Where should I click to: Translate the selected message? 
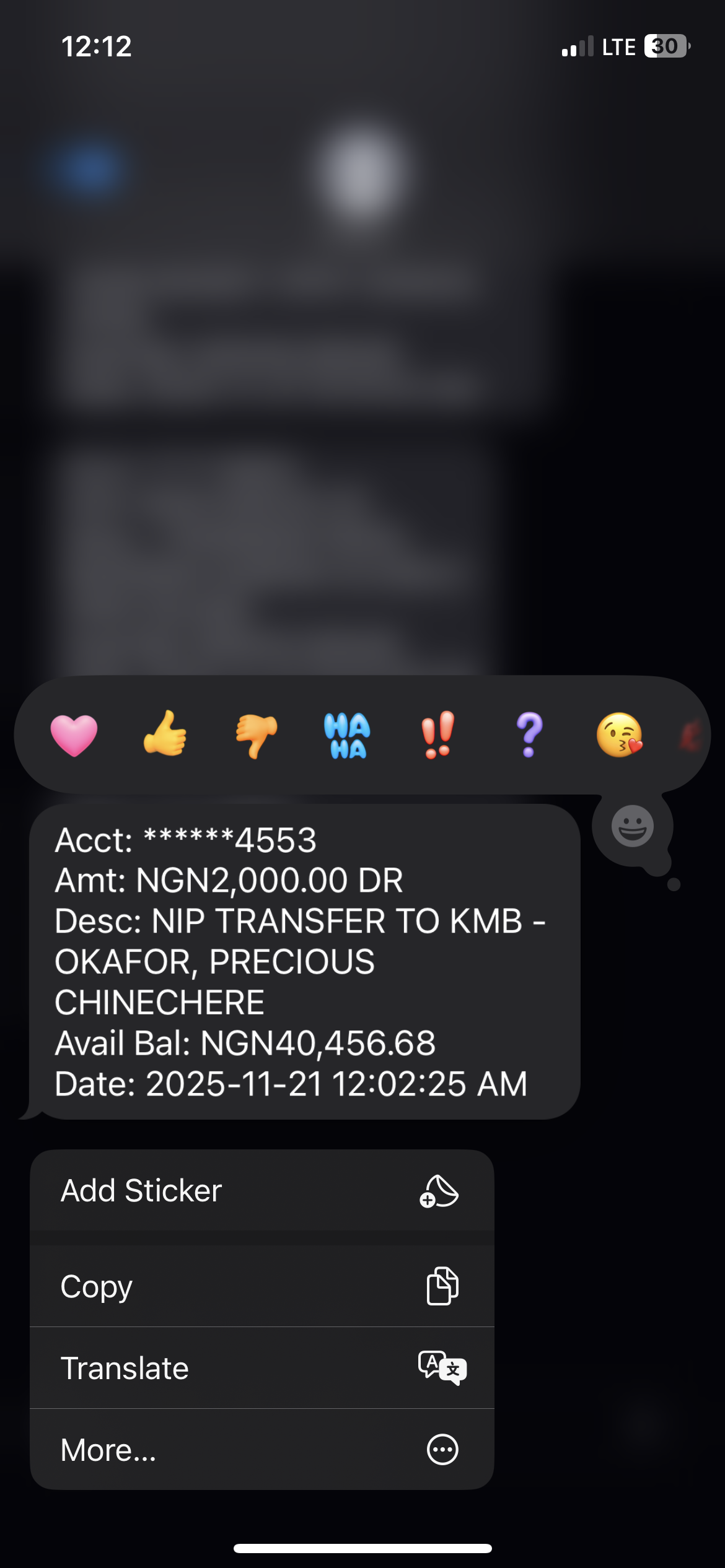(261, 1368)
